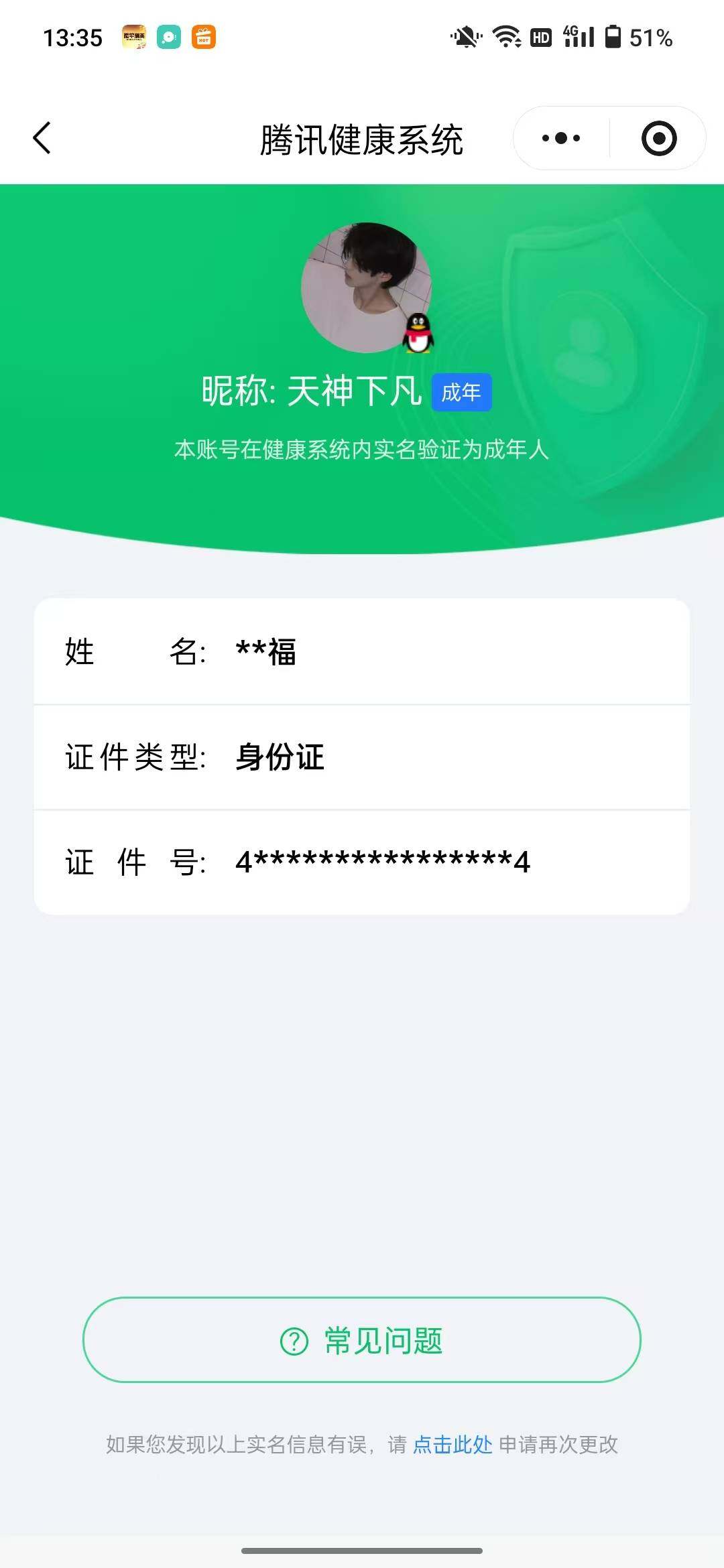
Task: Tap the back arrow to leave 腾讯健康系统
Action: 42,137
